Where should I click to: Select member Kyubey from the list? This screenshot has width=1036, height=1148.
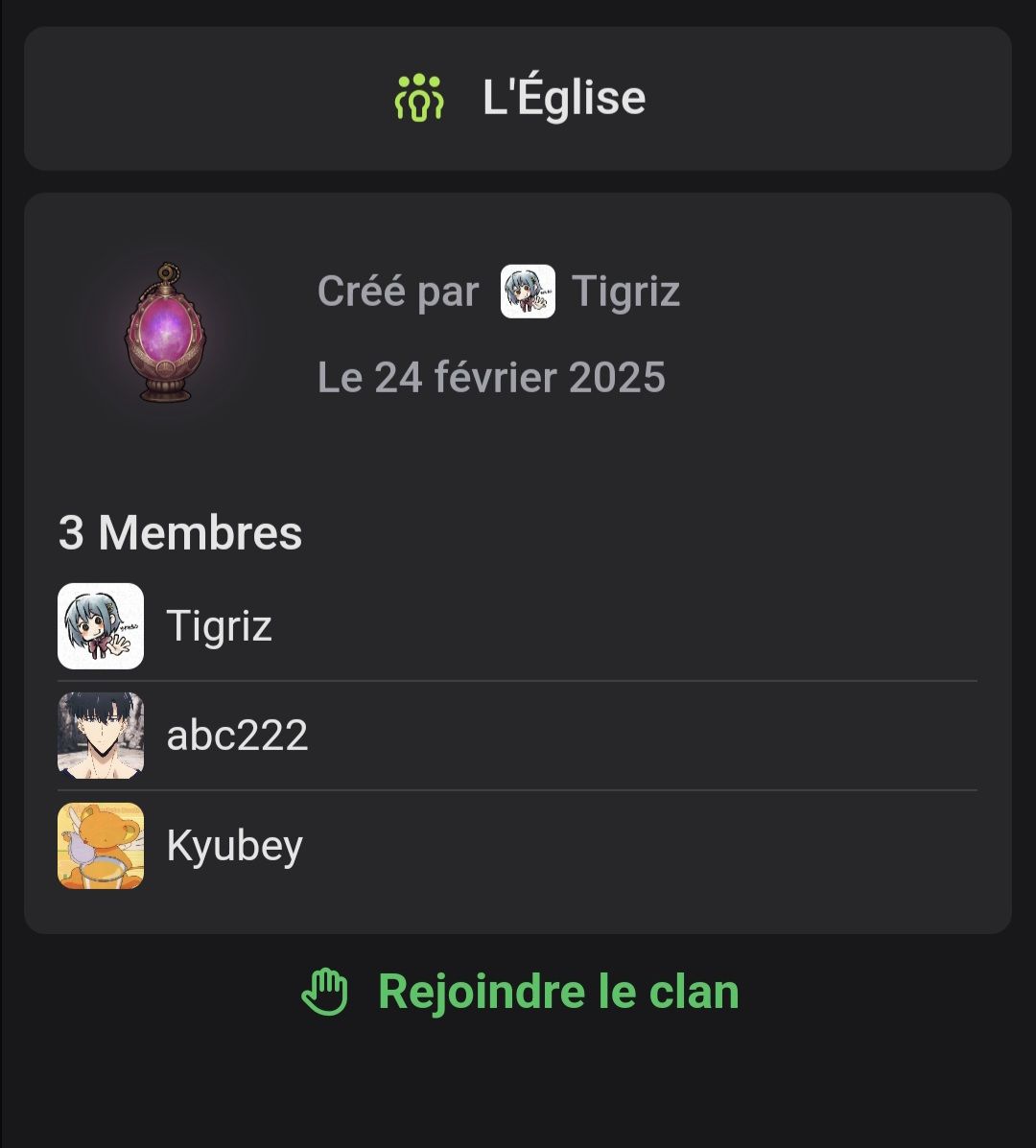pyautogui.click(x=234, y=846)
